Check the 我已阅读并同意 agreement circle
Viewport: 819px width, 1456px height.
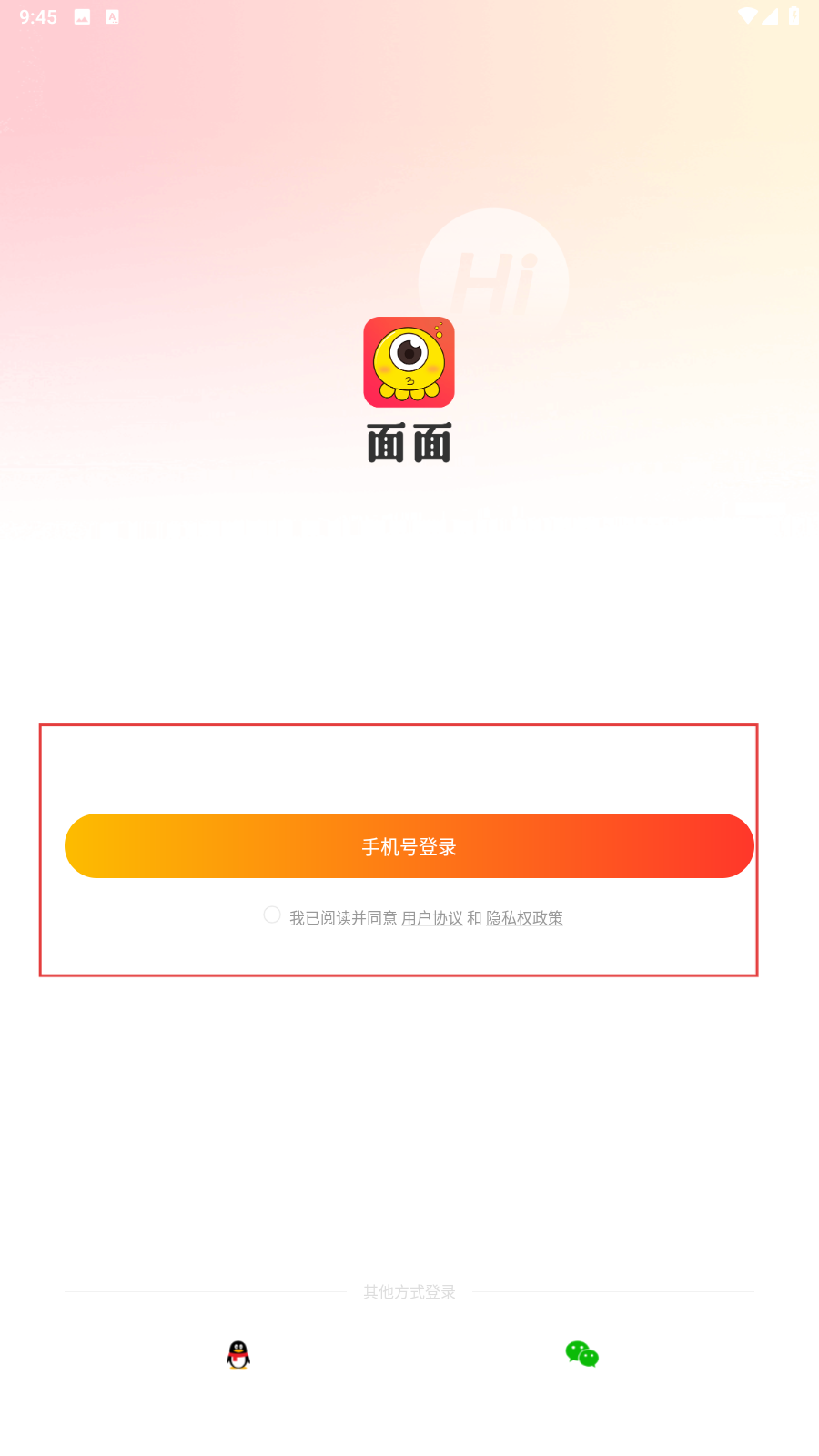coord(272,915)
